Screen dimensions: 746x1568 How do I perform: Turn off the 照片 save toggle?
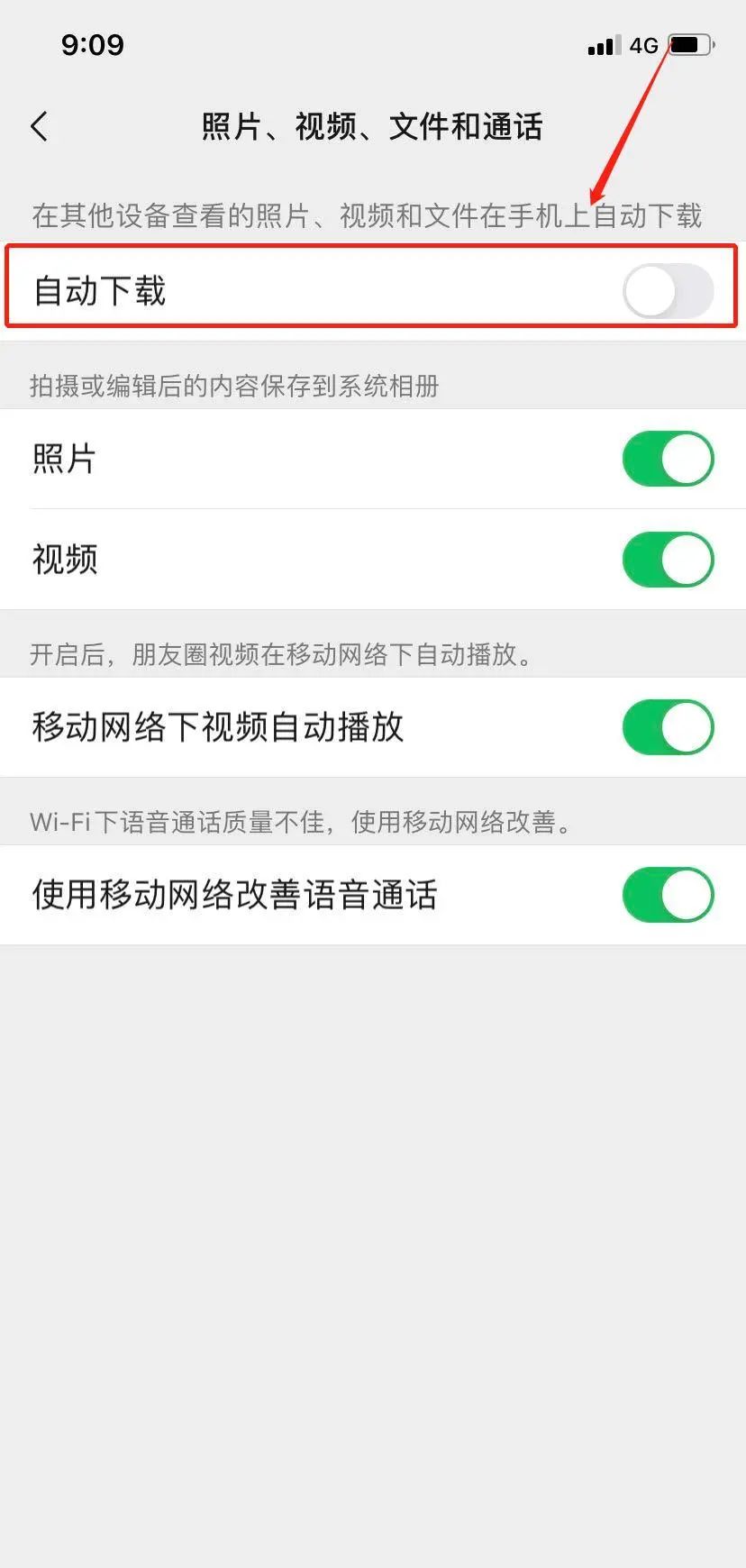(668, 459)
